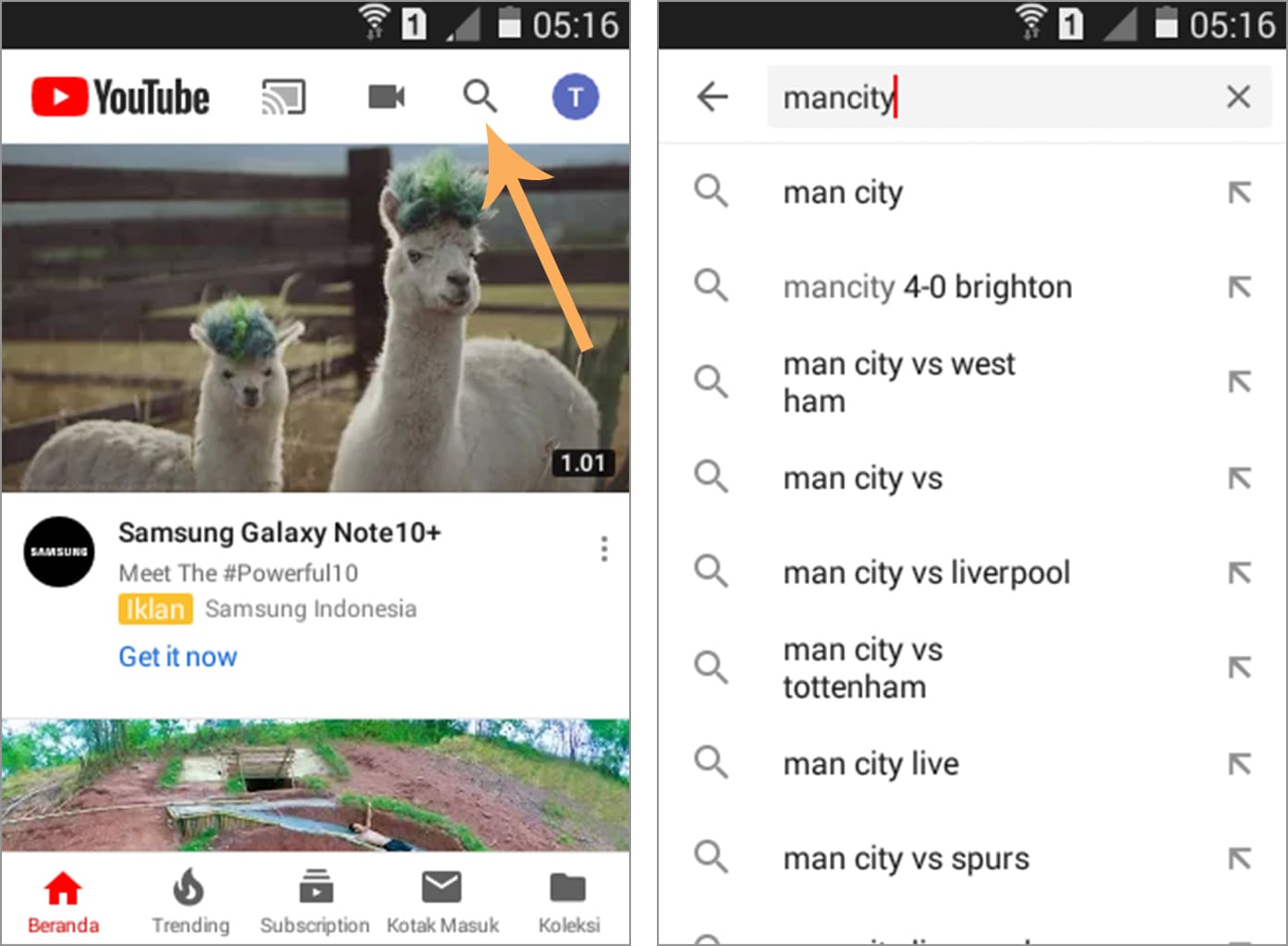Switch to the Subscription tab
This screenshot has height=946, width=1288.
point(315,901)
